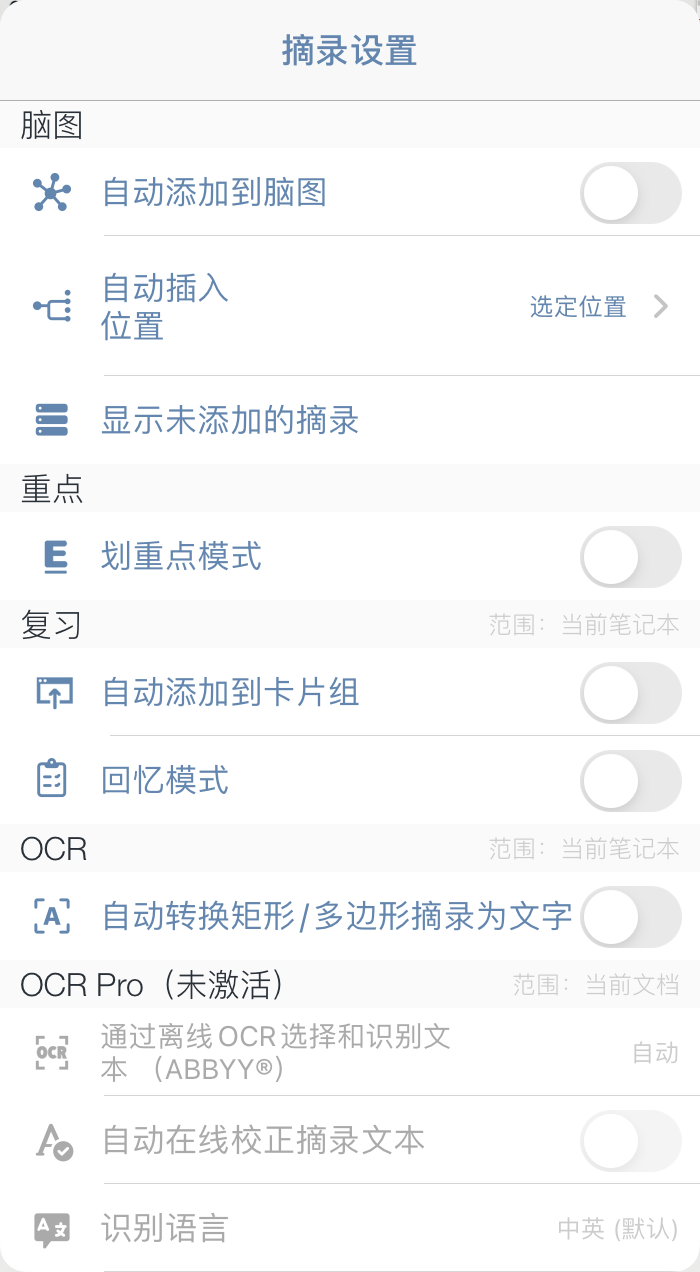
Task: Open 显示未添加的摘录
Action: (x=350, y=420)
